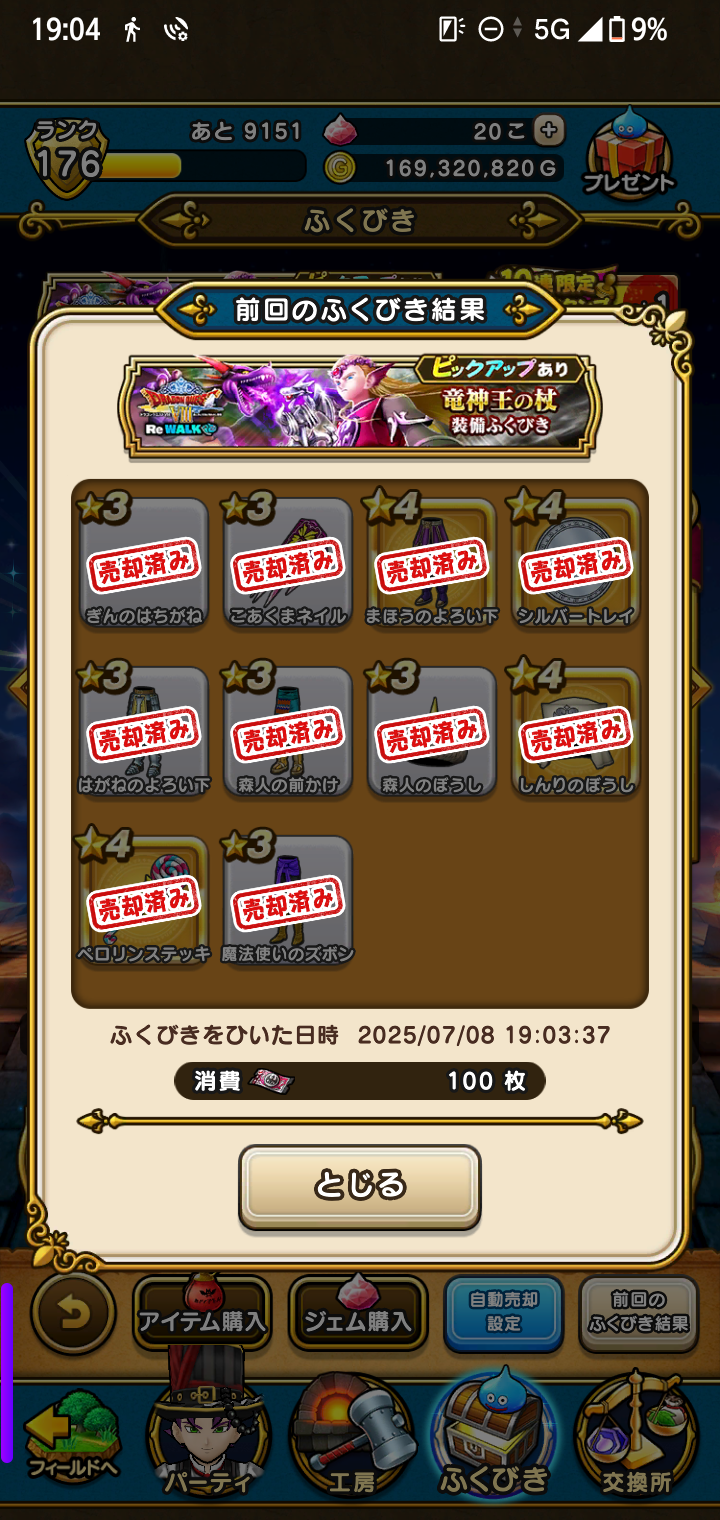The width and height of the screenshot is (720, 1520).
Task: Open アイテム購入 item shop
Action: [202, 1314]
